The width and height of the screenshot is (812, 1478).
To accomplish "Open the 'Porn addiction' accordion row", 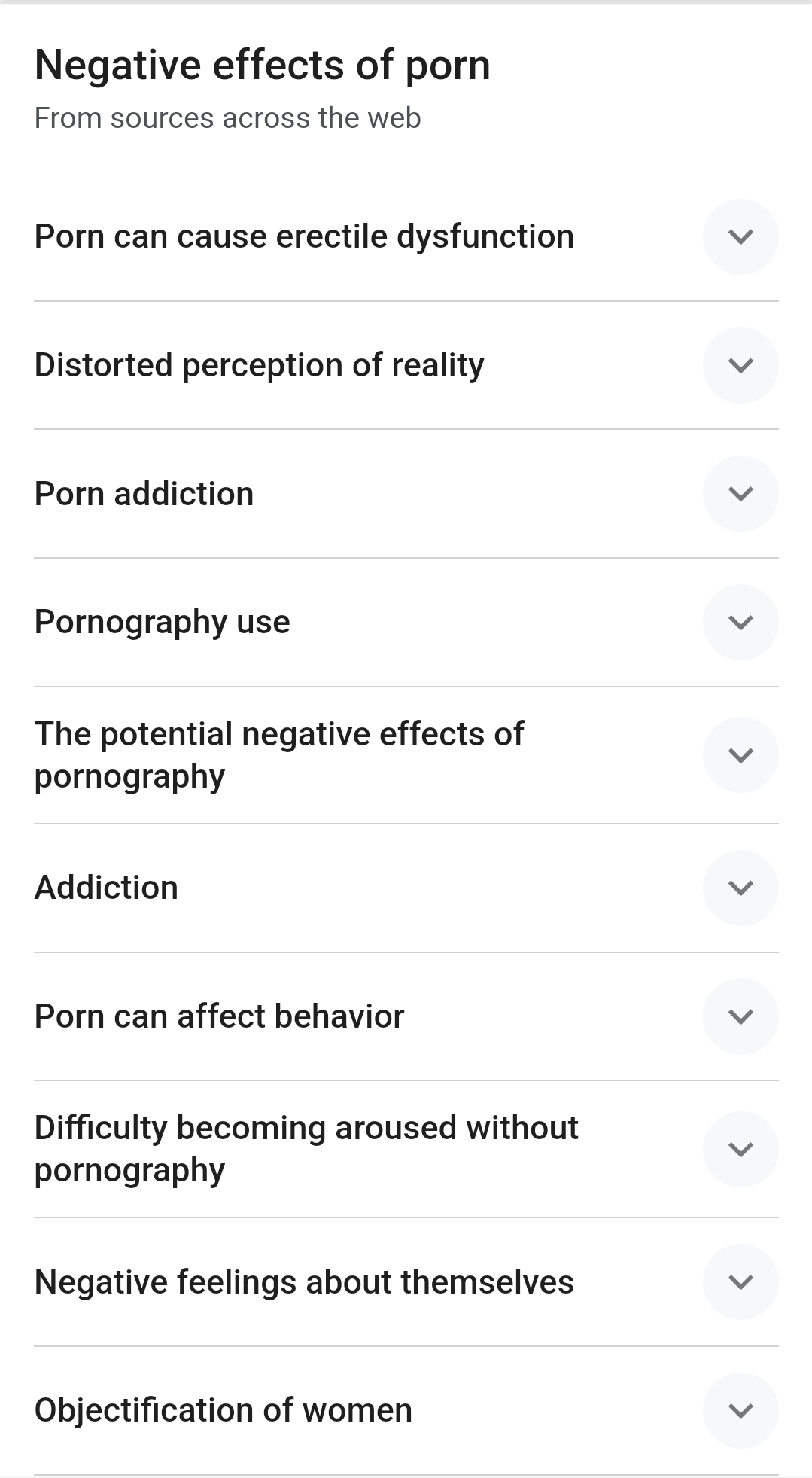I will [x=741, y=494].
